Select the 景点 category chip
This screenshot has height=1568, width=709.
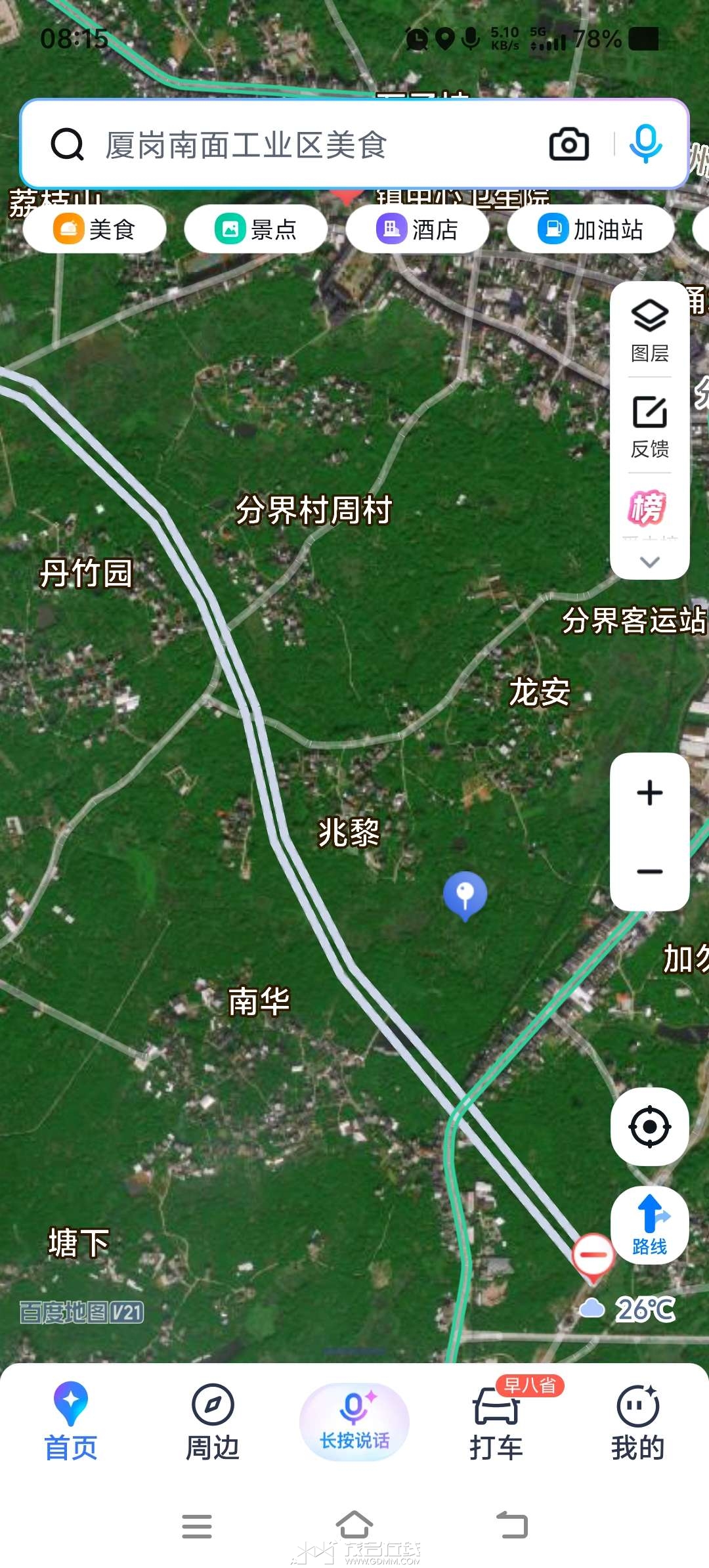pos(256,229)
